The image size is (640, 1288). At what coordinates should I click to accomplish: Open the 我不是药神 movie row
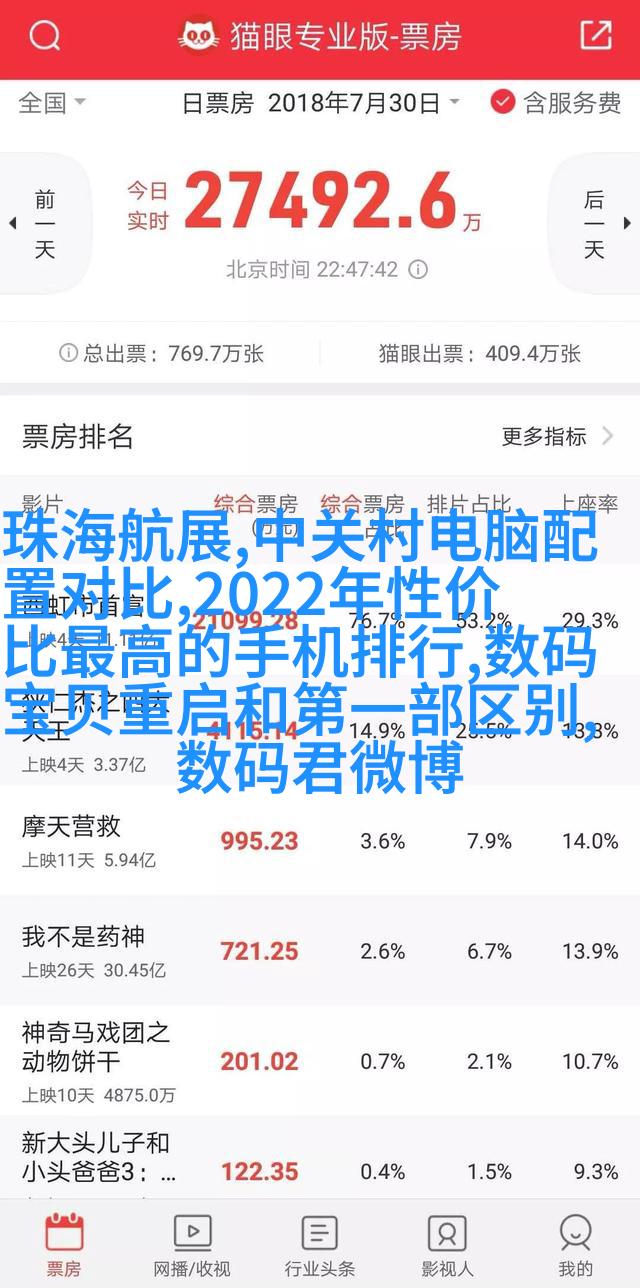pos(320,951)
